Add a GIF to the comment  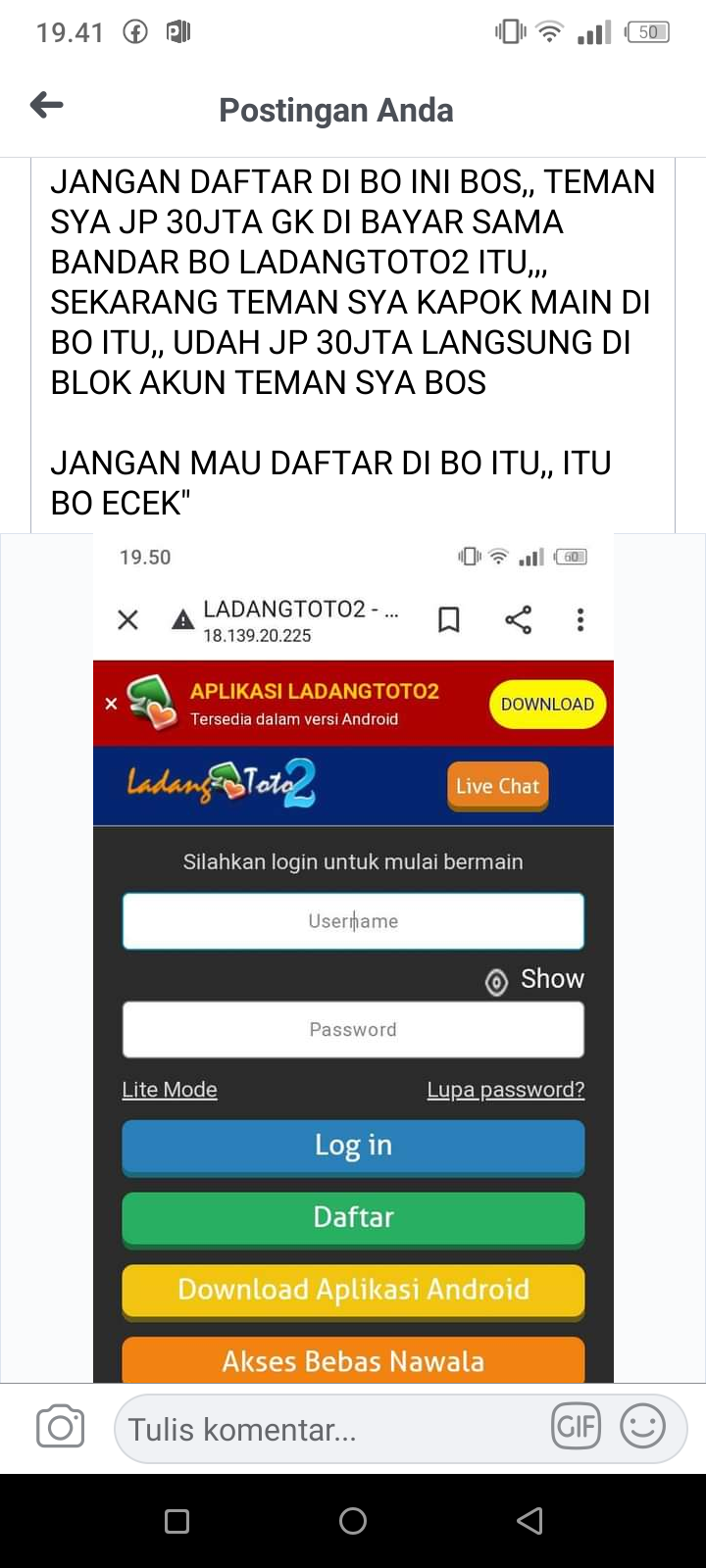(576, 1426)
